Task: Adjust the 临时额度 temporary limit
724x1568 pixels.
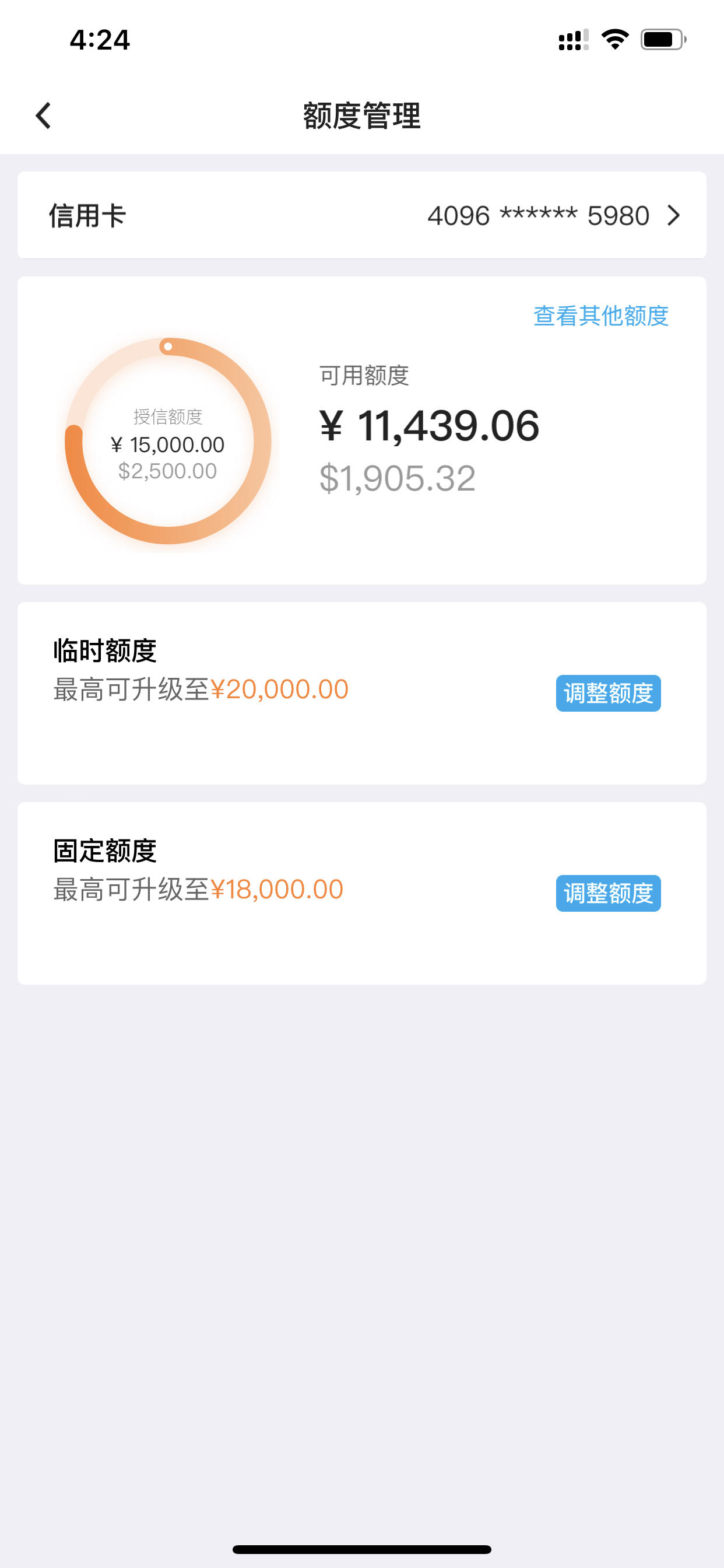Action: [x=609, y=694]
